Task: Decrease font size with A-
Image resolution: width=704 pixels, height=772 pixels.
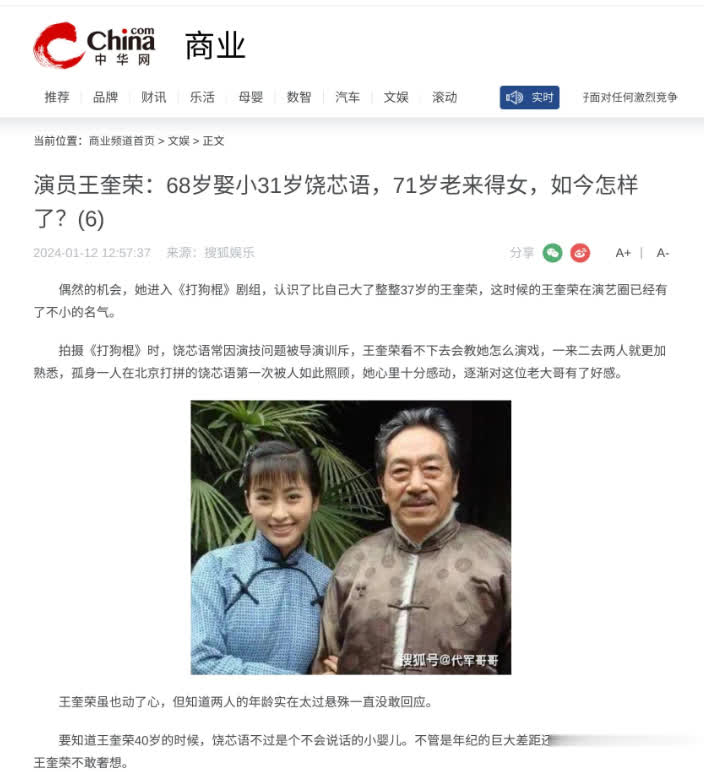Action: 663,253
